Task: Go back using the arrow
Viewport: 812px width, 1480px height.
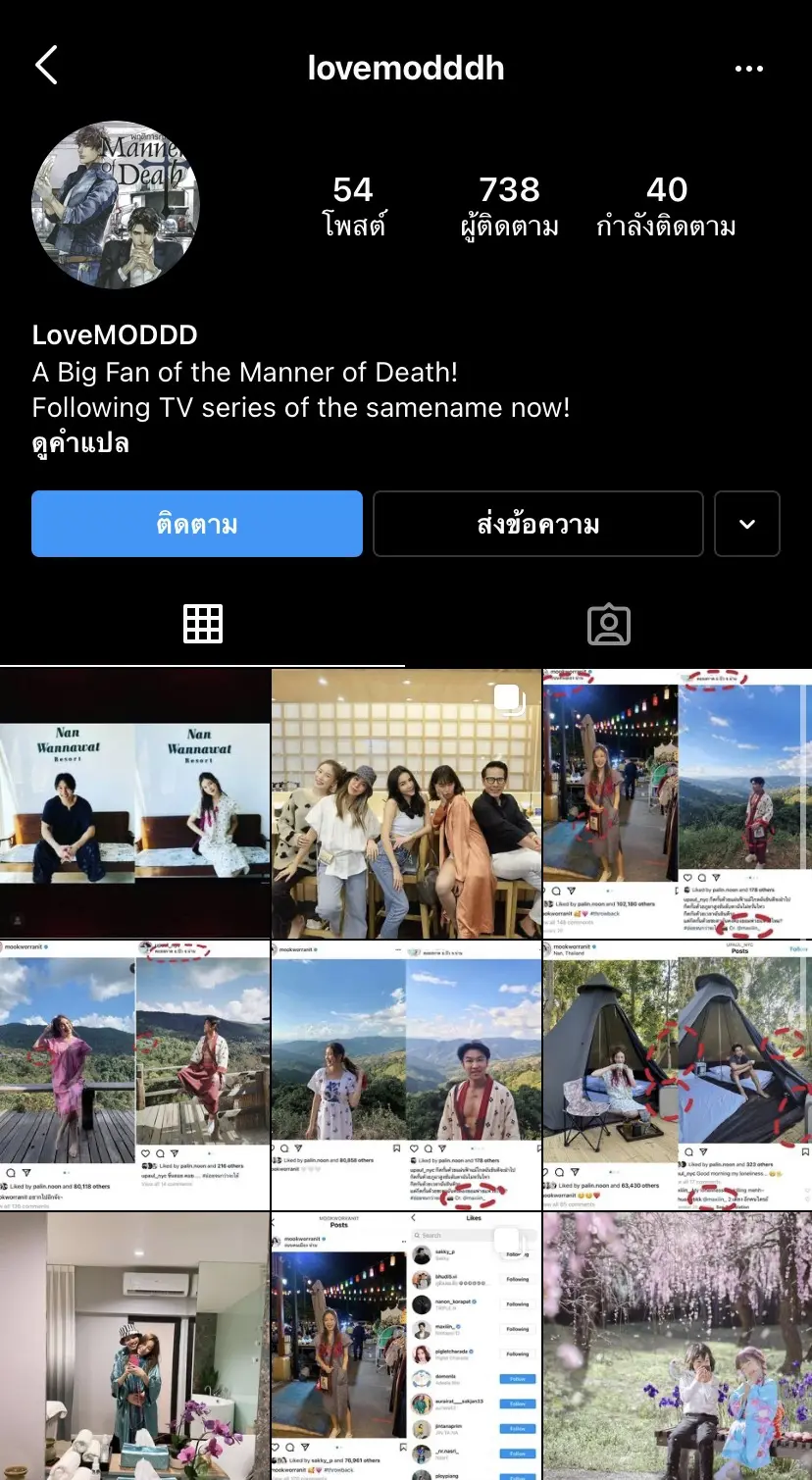Action: [x=47, y=67]
